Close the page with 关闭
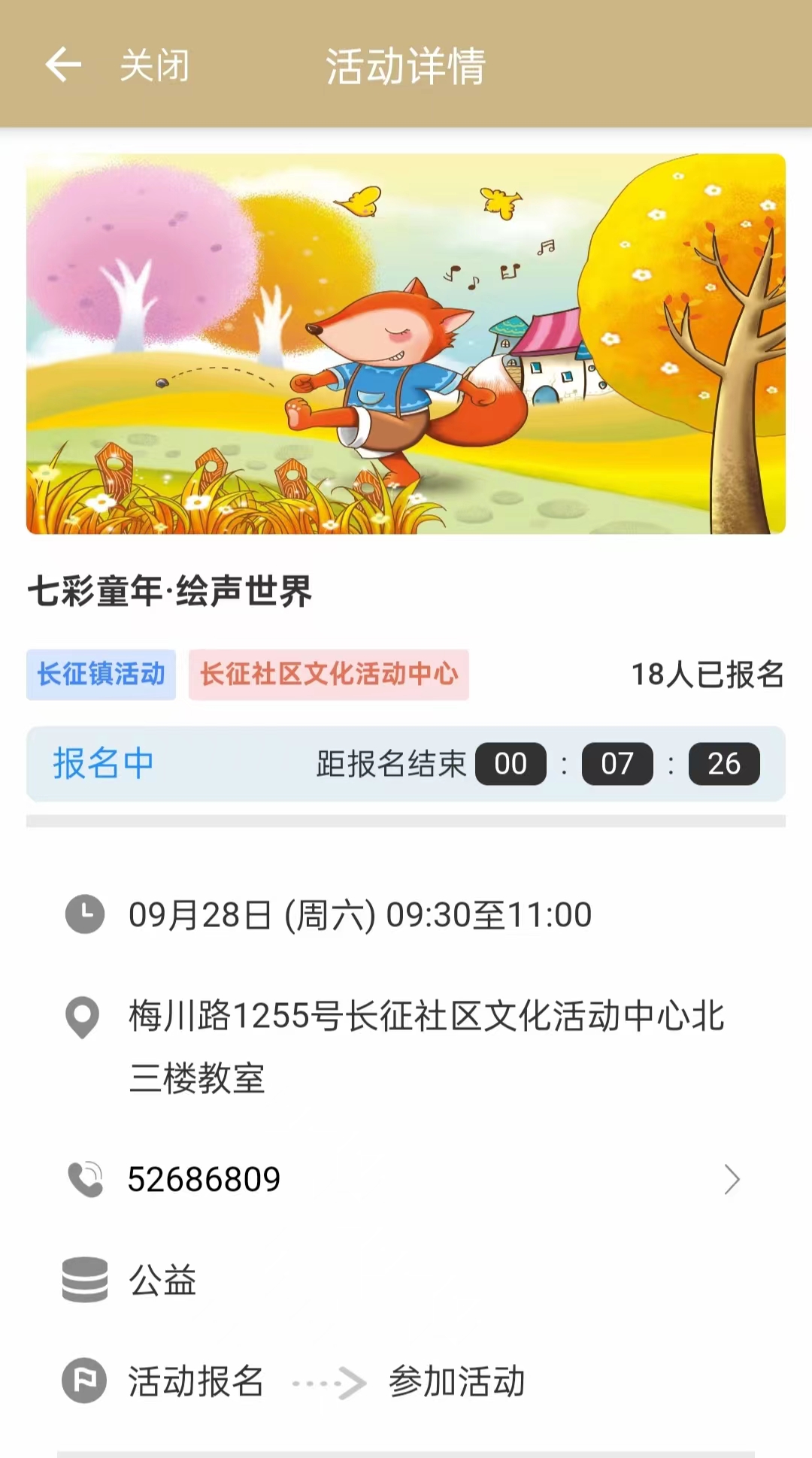The height and width of the screenshot is (1458, 812). pos(155,65)
